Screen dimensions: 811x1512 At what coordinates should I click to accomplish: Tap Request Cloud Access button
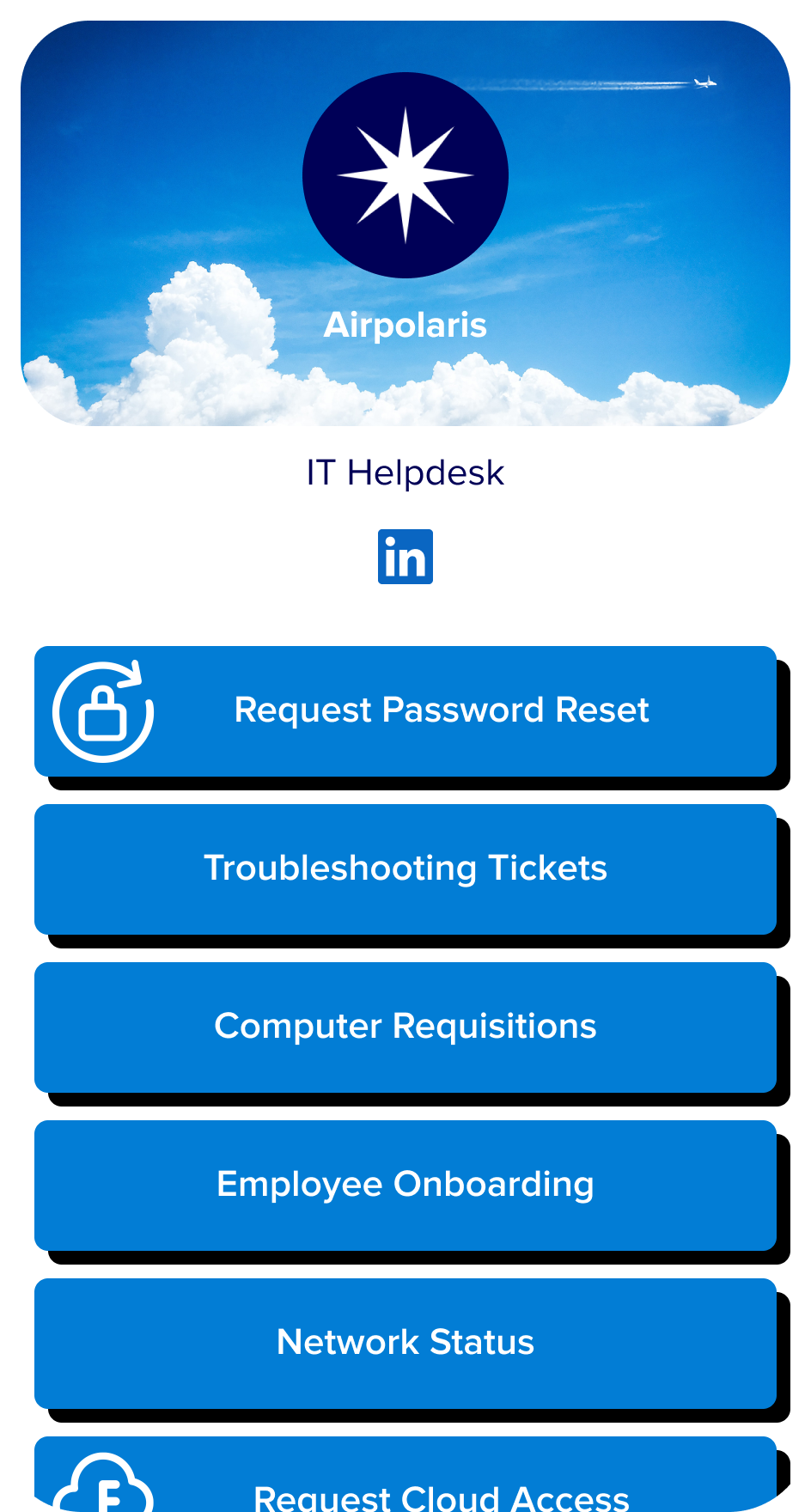(405, 1476)
